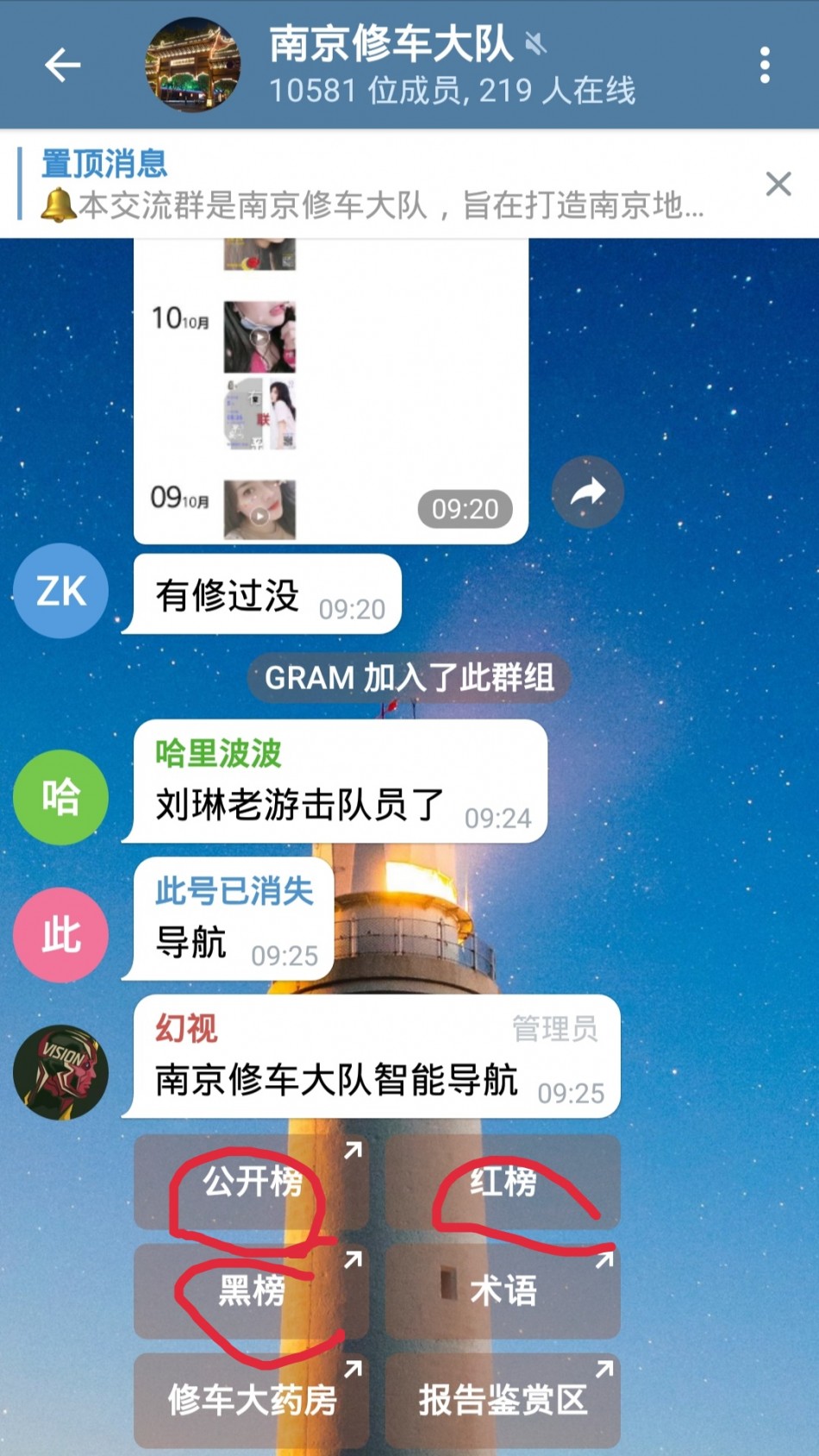Forward the 09:20 image message
819x1456 pixels.
point(587,493)
